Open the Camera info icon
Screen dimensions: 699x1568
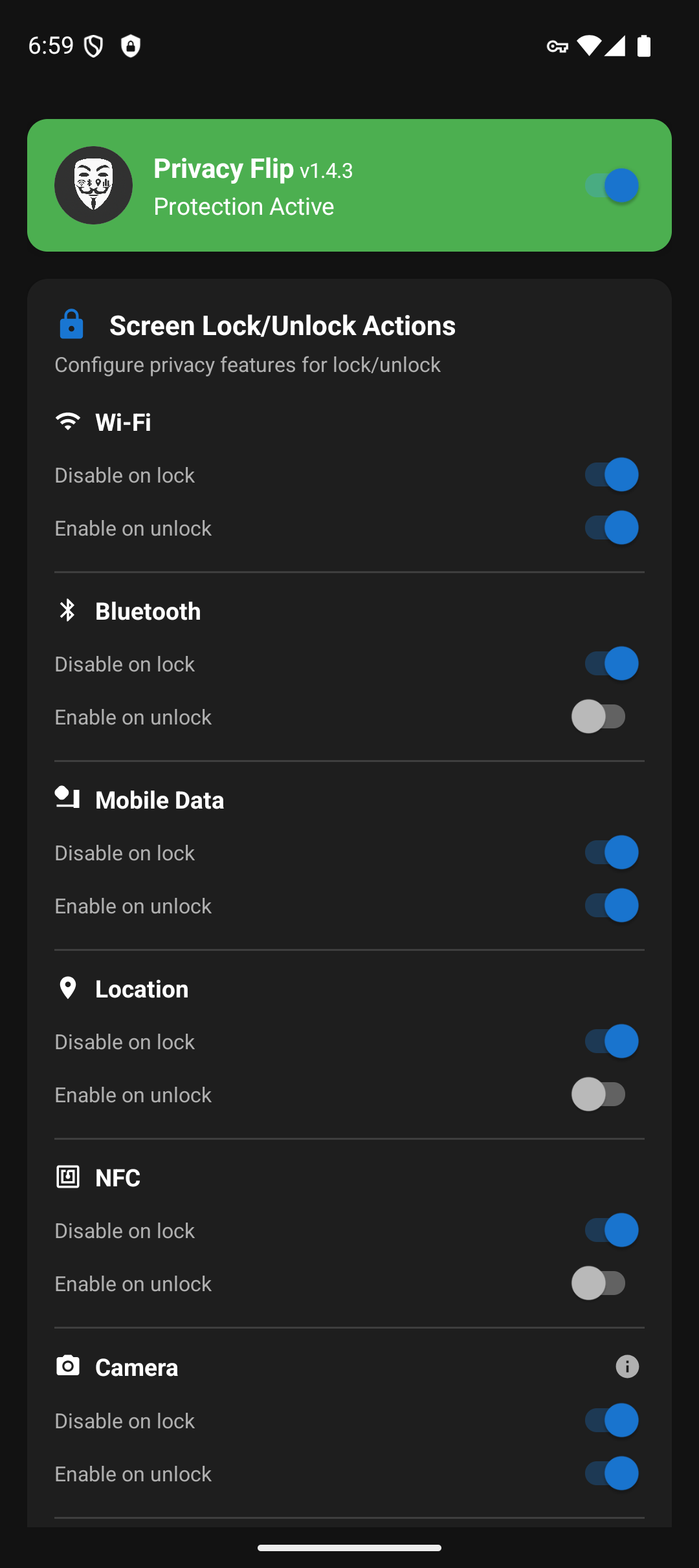point(627,1367)
